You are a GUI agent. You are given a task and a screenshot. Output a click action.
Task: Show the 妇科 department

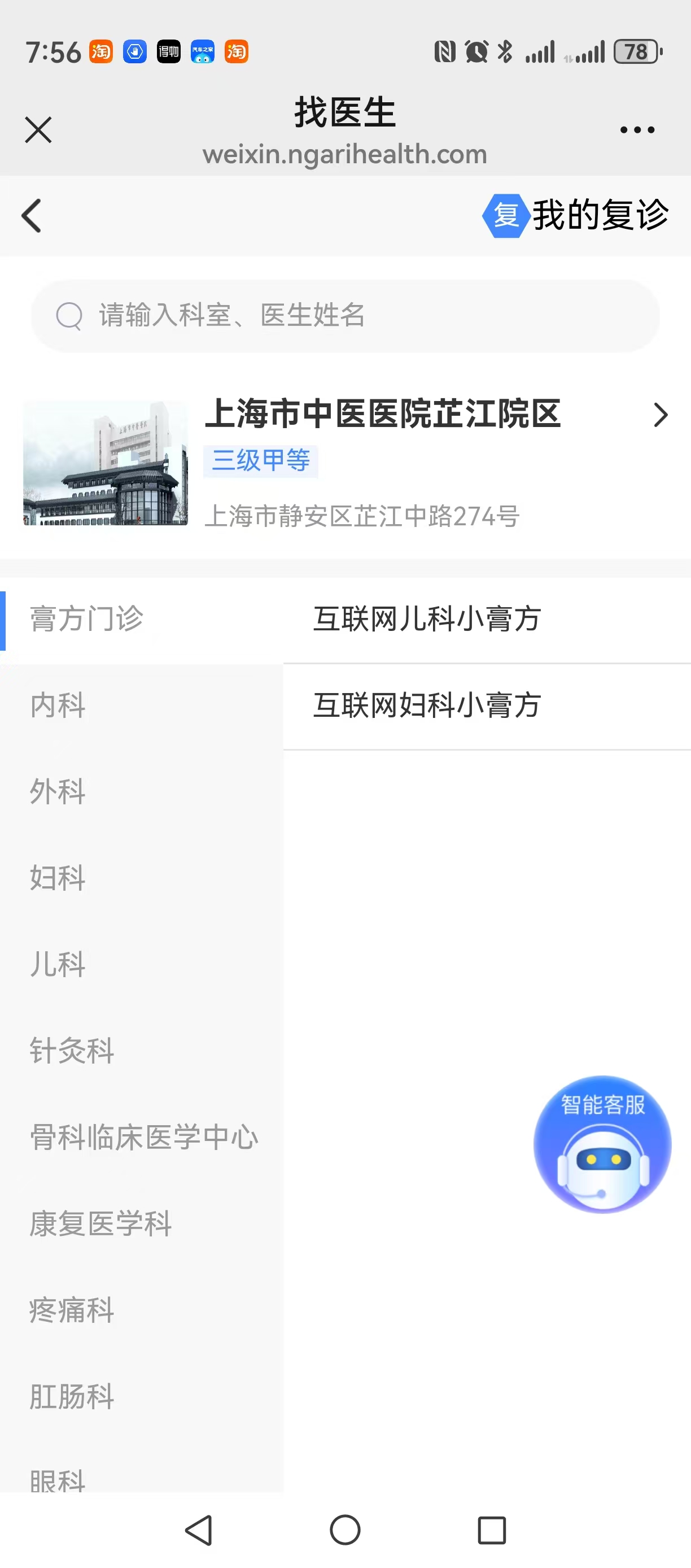58,878
